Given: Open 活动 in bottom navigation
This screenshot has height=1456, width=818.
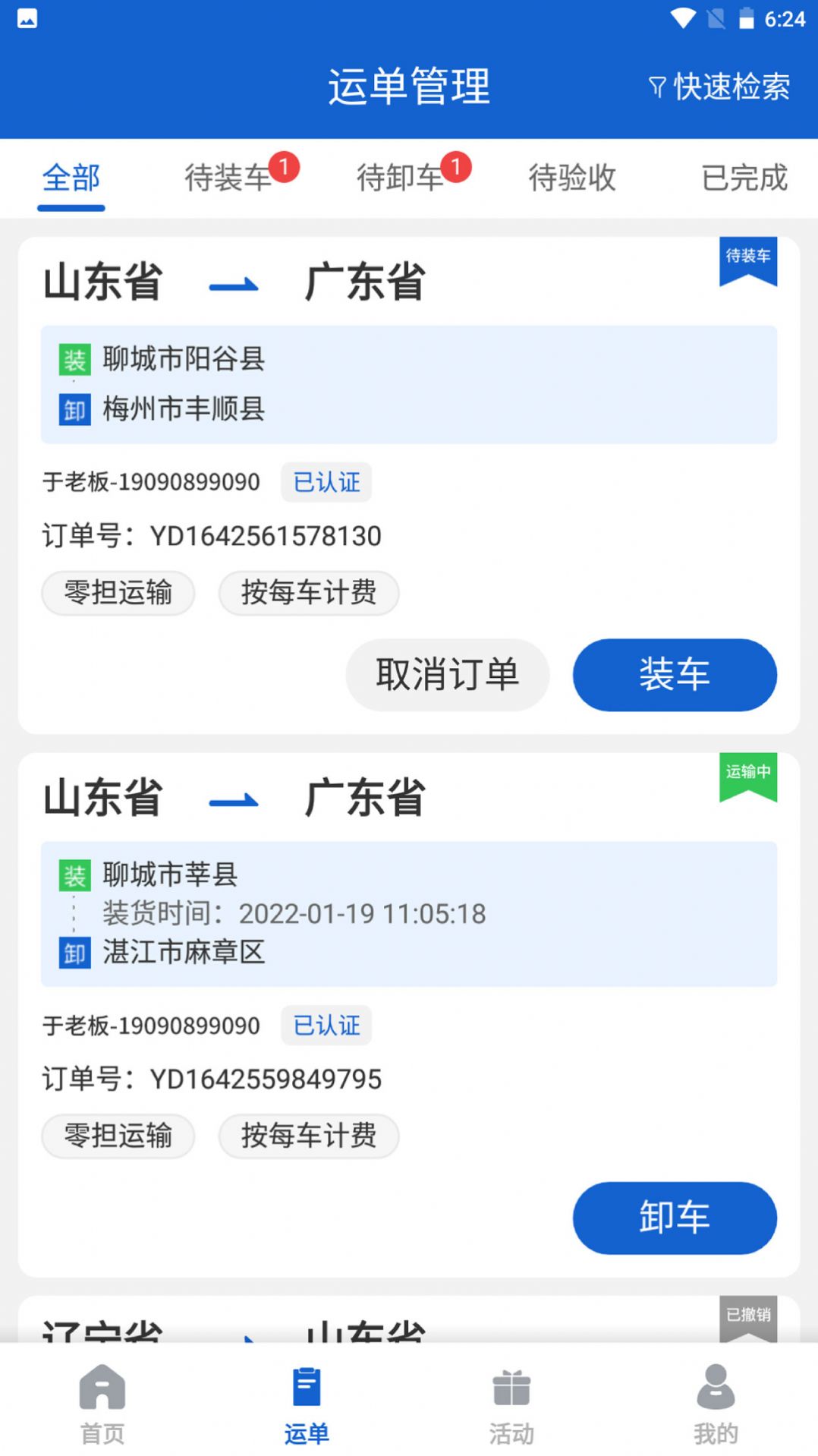Looking at the screenshot, I should [x=511, y=1403].
